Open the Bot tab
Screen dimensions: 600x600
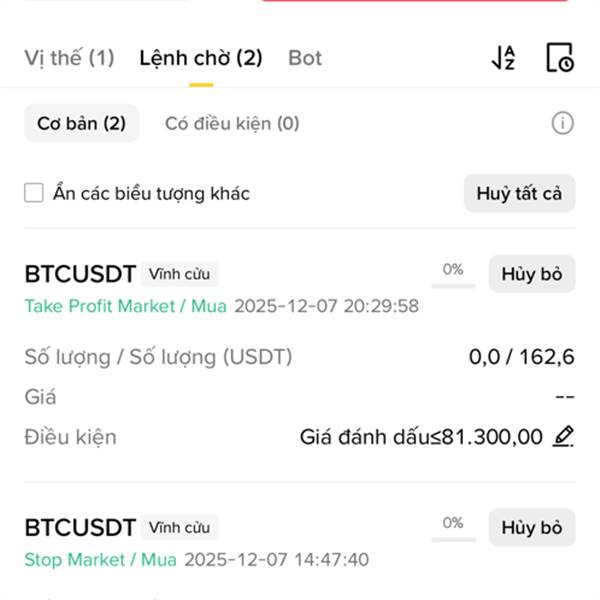(305, 58)
